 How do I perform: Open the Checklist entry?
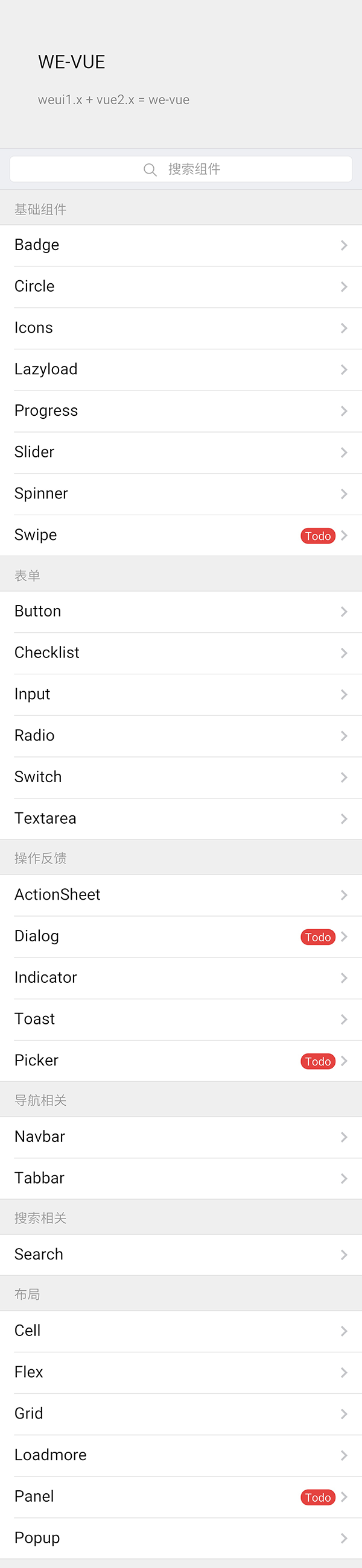(181, 653)
